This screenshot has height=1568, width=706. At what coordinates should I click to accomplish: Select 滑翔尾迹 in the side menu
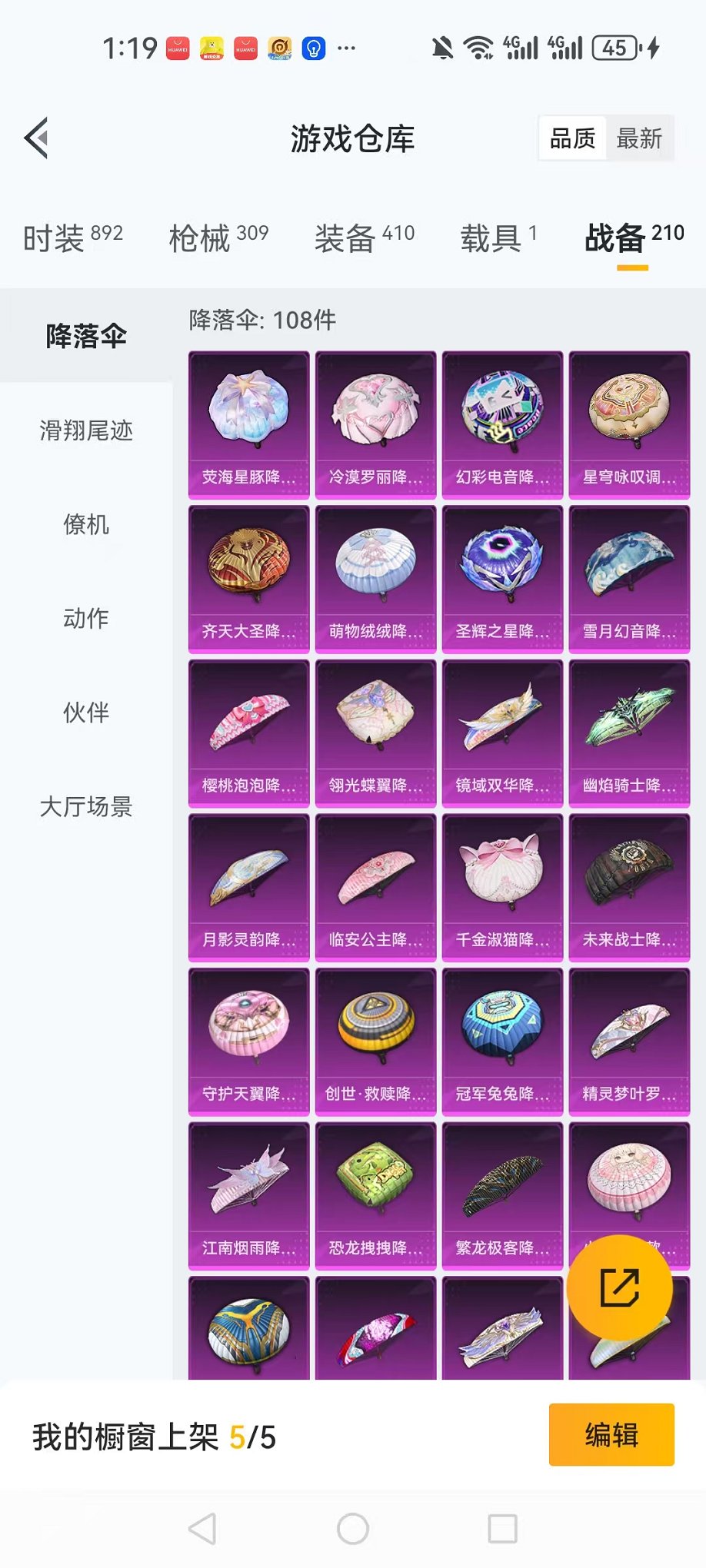pyautogui.click(x=86, y=430)
